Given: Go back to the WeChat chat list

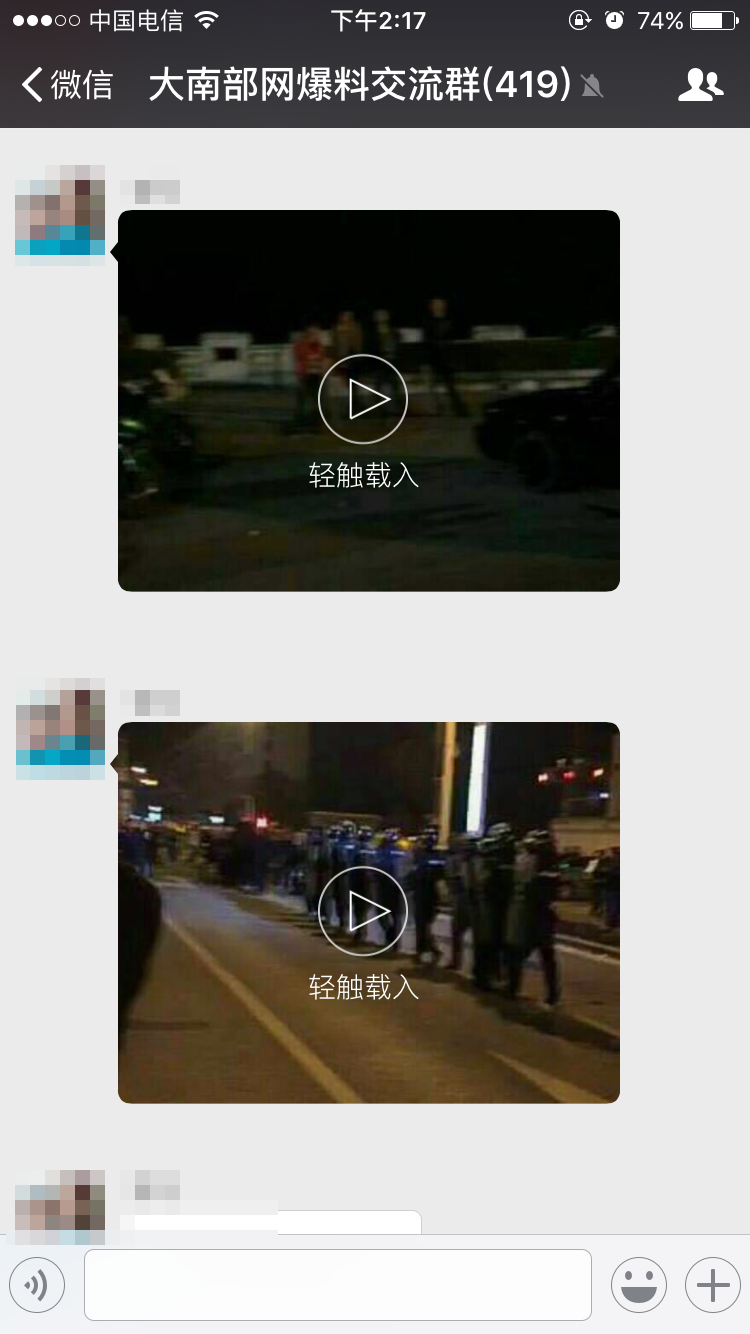Looking at the screenshot, I should [66, 85].
